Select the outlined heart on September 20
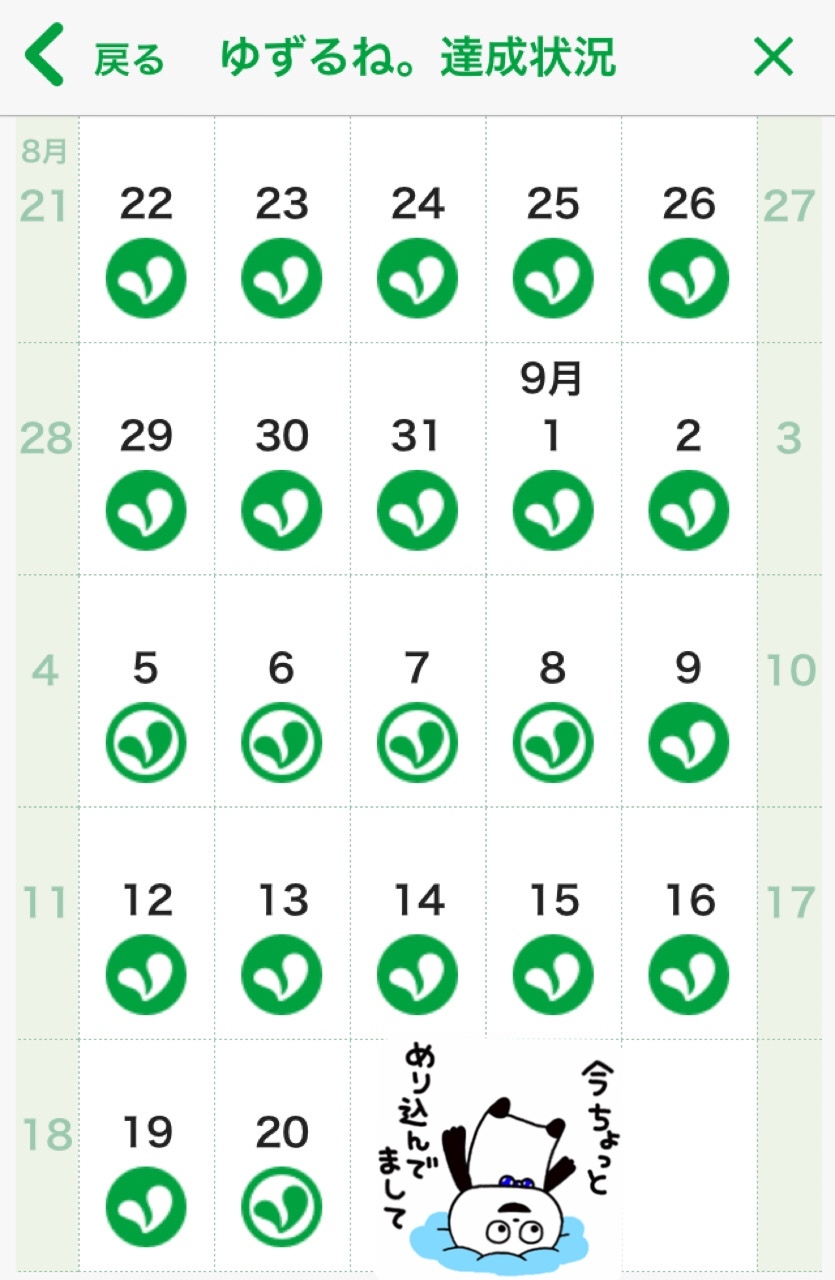 point(282,1206)
